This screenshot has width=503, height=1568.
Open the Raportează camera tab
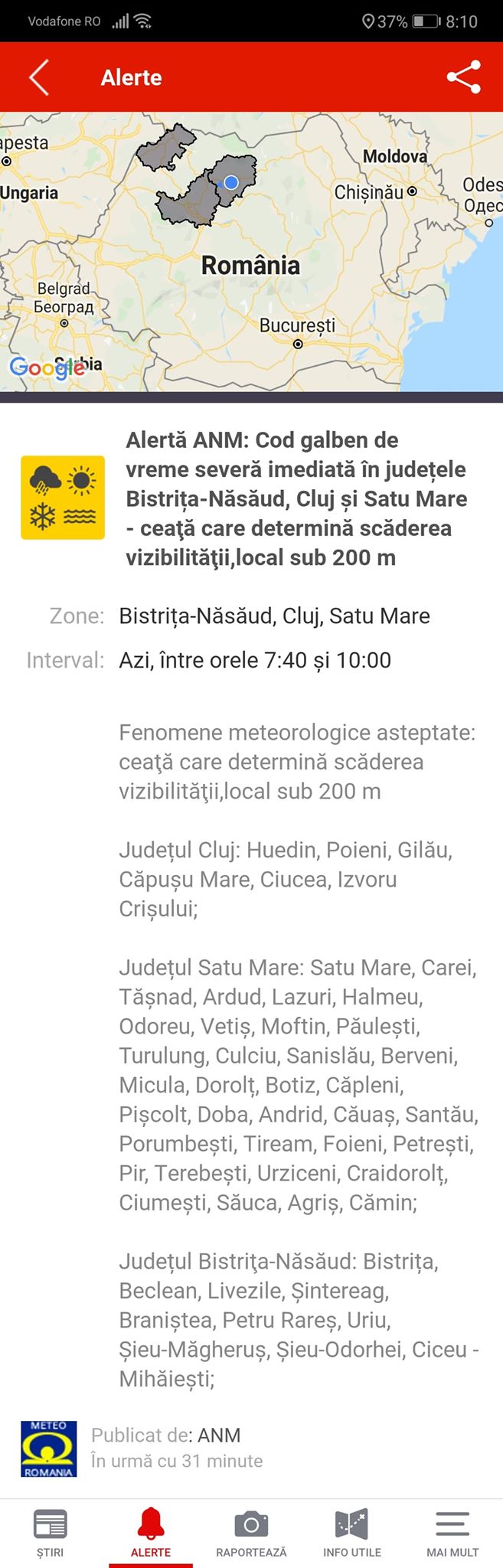(251, 1533)
